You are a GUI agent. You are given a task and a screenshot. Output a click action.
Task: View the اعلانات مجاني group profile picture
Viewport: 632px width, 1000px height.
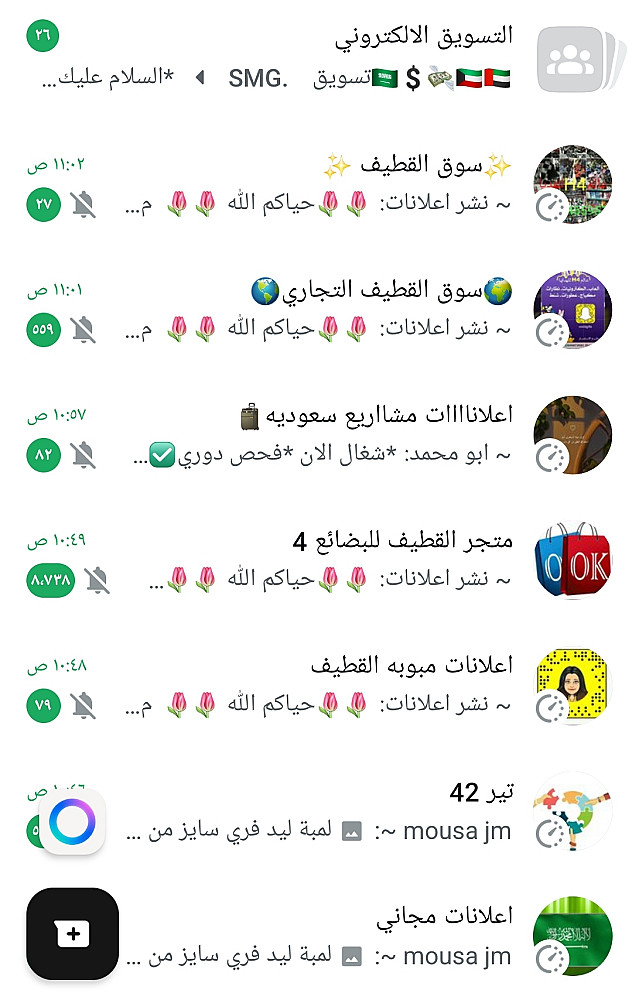pos(572,935)
